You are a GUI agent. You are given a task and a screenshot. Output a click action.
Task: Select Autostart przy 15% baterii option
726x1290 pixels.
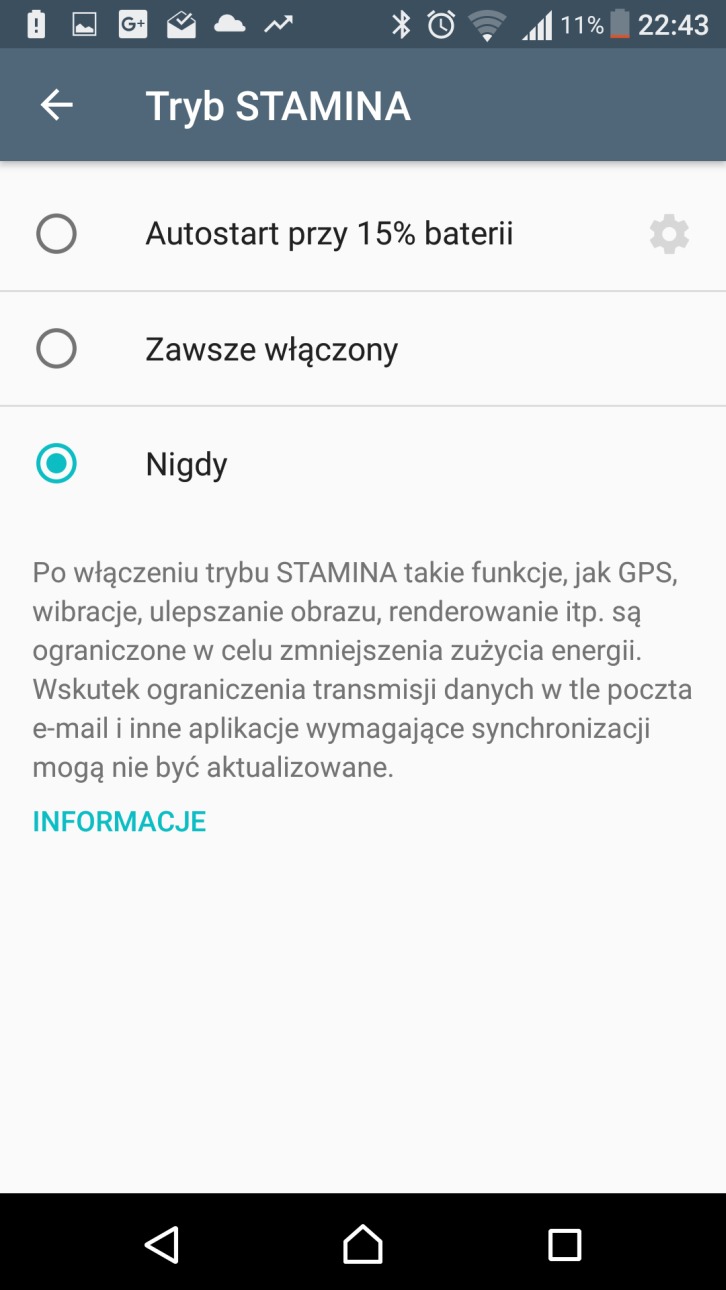click(x=56, y=235)
